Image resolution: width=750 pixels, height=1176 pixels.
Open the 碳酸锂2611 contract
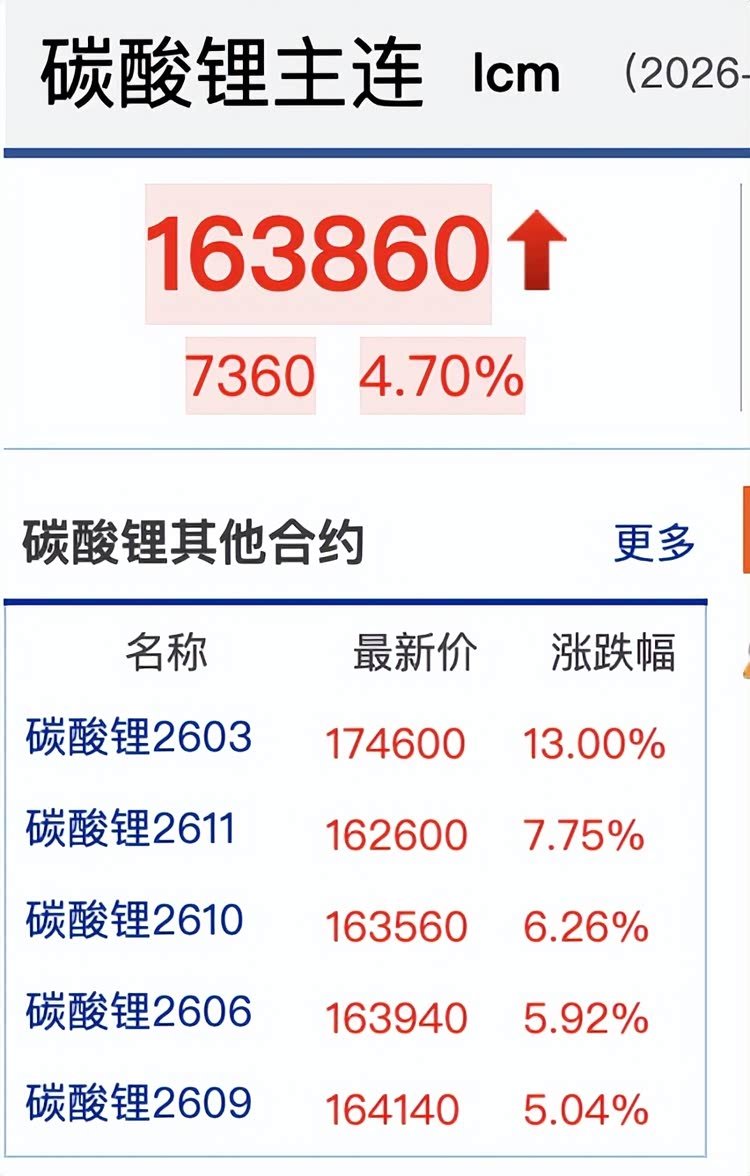tap(131, 830)
